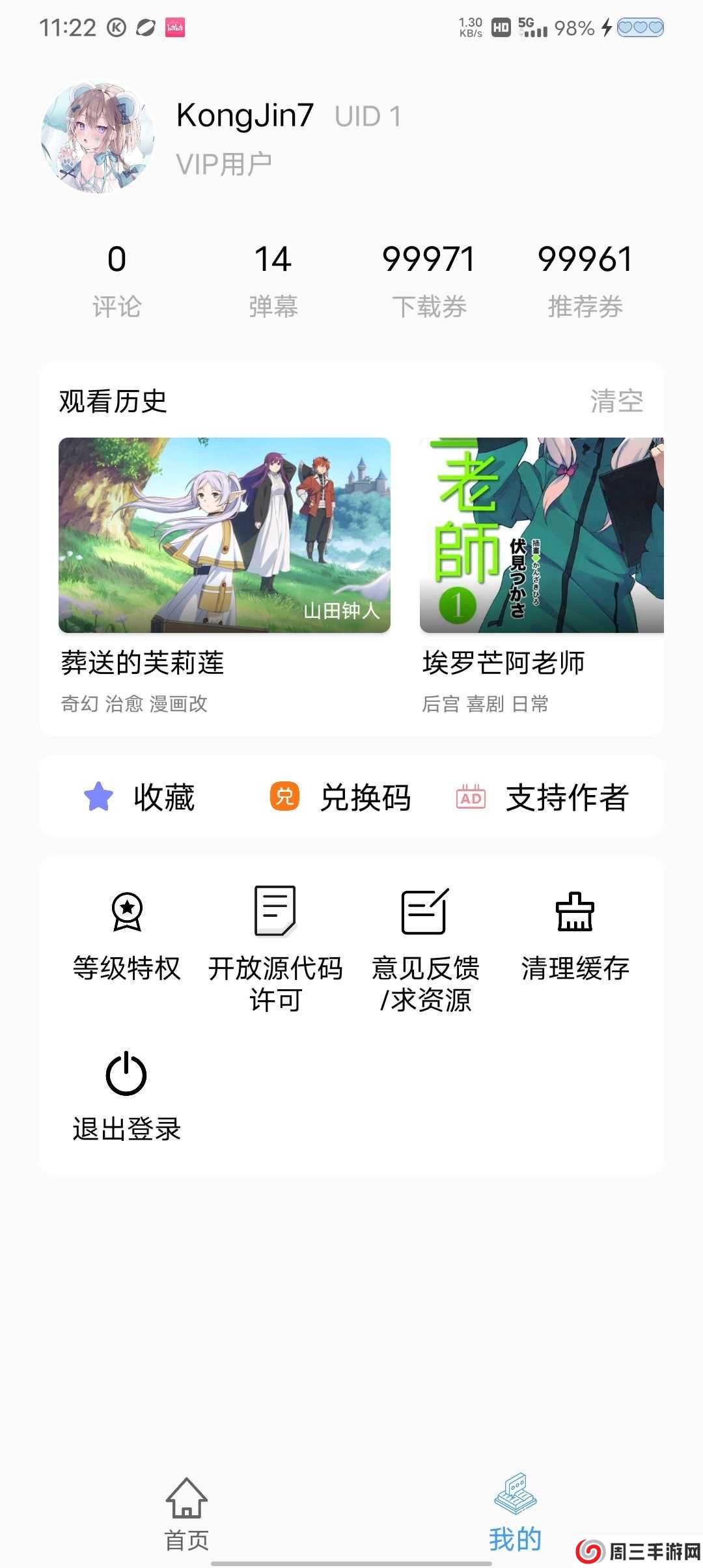Select the 等级特权 badge icon
The height and width of the screenshot is (1568, 703).
coord(127,912)
